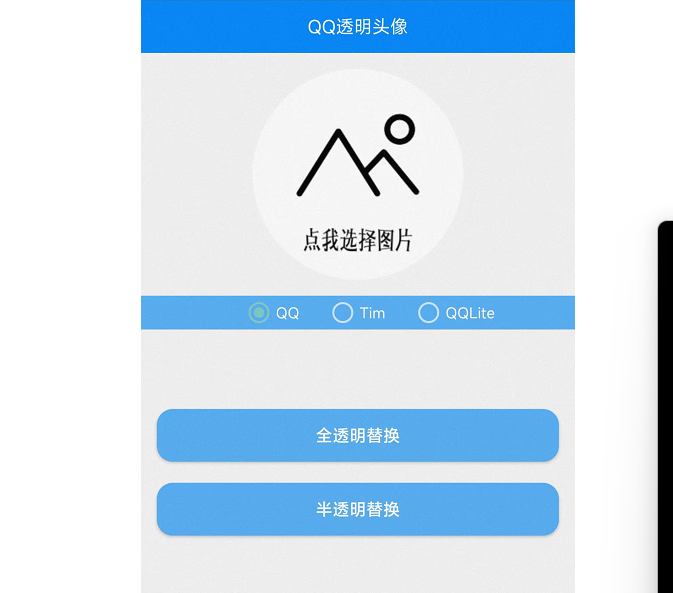Select the QQ radio option
The height and width of the screenshot is (593, 673).
click(x=259, y=313)
